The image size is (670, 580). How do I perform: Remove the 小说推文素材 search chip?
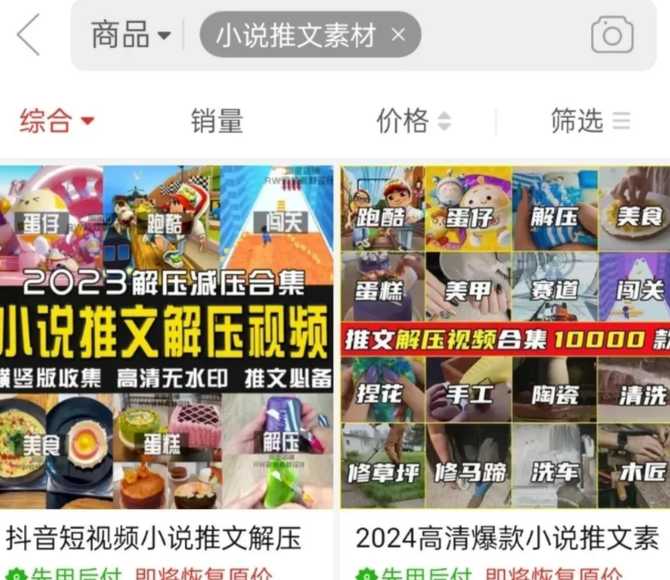398,36
